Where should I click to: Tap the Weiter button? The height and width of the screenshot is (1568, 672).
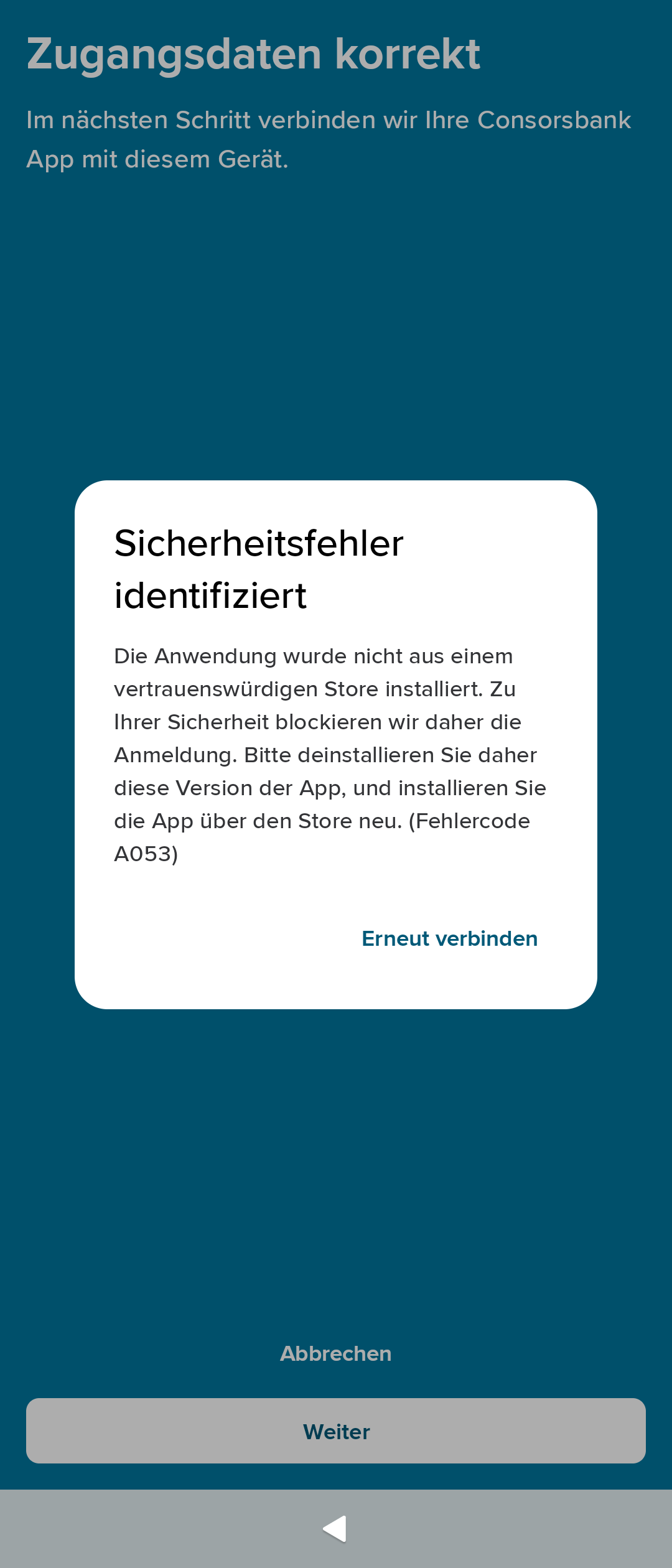click(336, 1431)
